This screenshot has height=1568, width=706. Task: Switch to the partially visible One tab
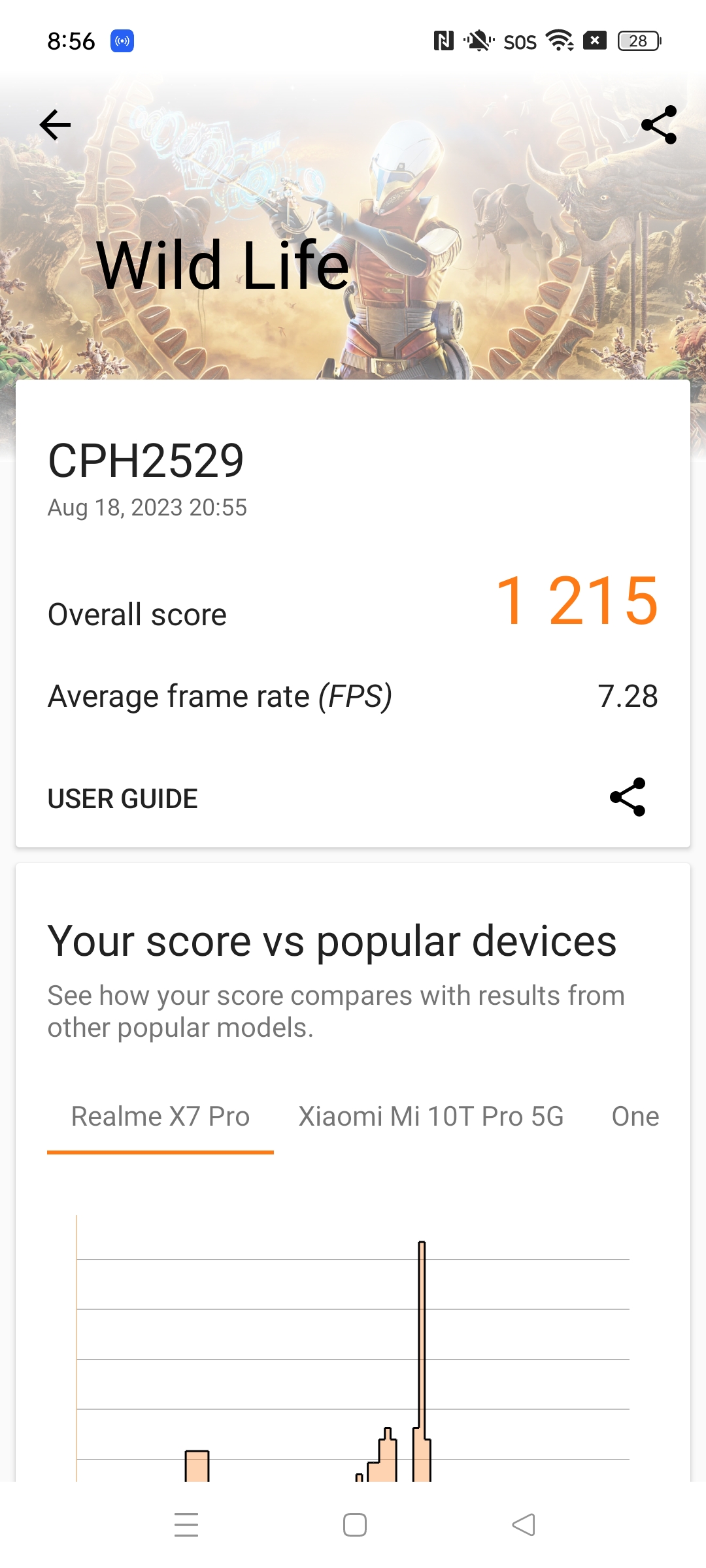[635, 1117]
